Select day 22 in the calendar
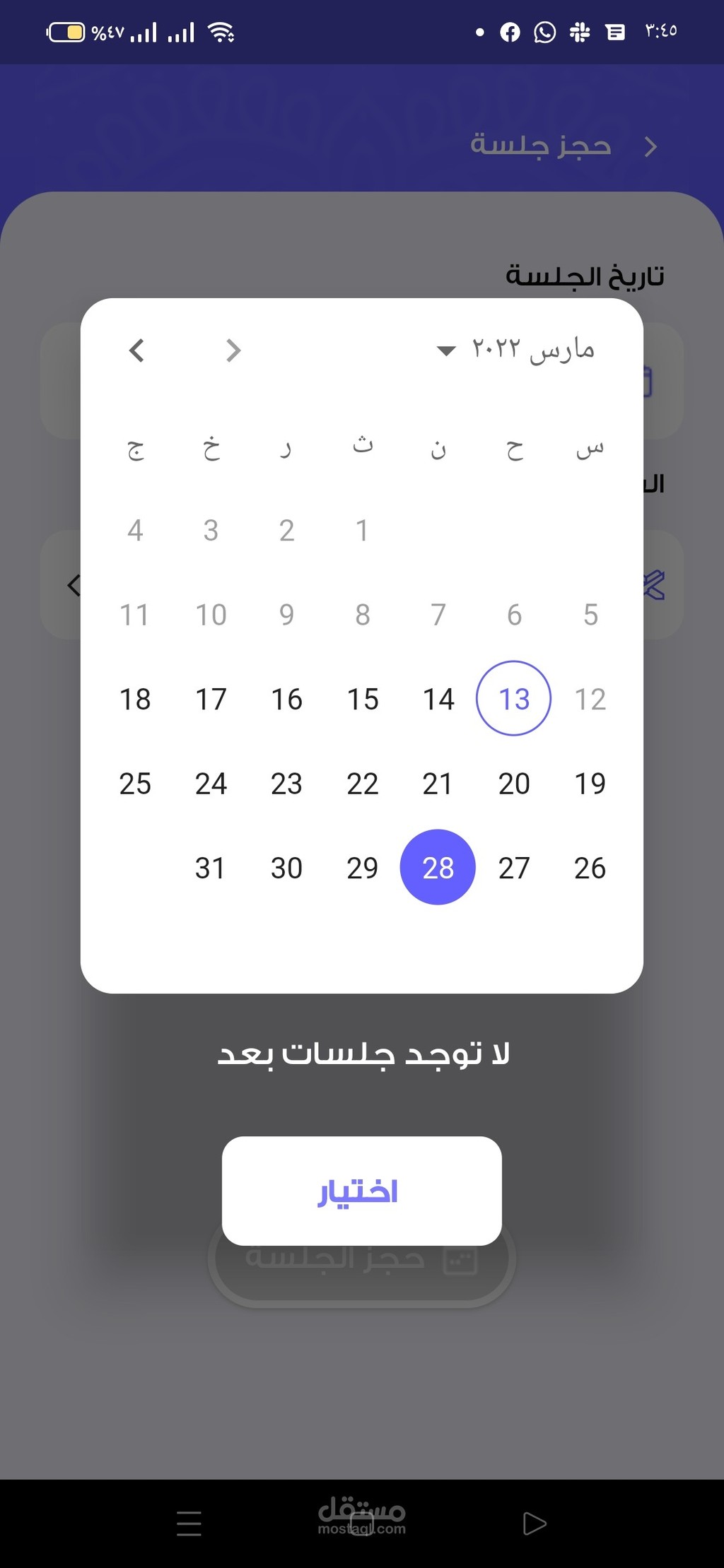 coord(362,783)
